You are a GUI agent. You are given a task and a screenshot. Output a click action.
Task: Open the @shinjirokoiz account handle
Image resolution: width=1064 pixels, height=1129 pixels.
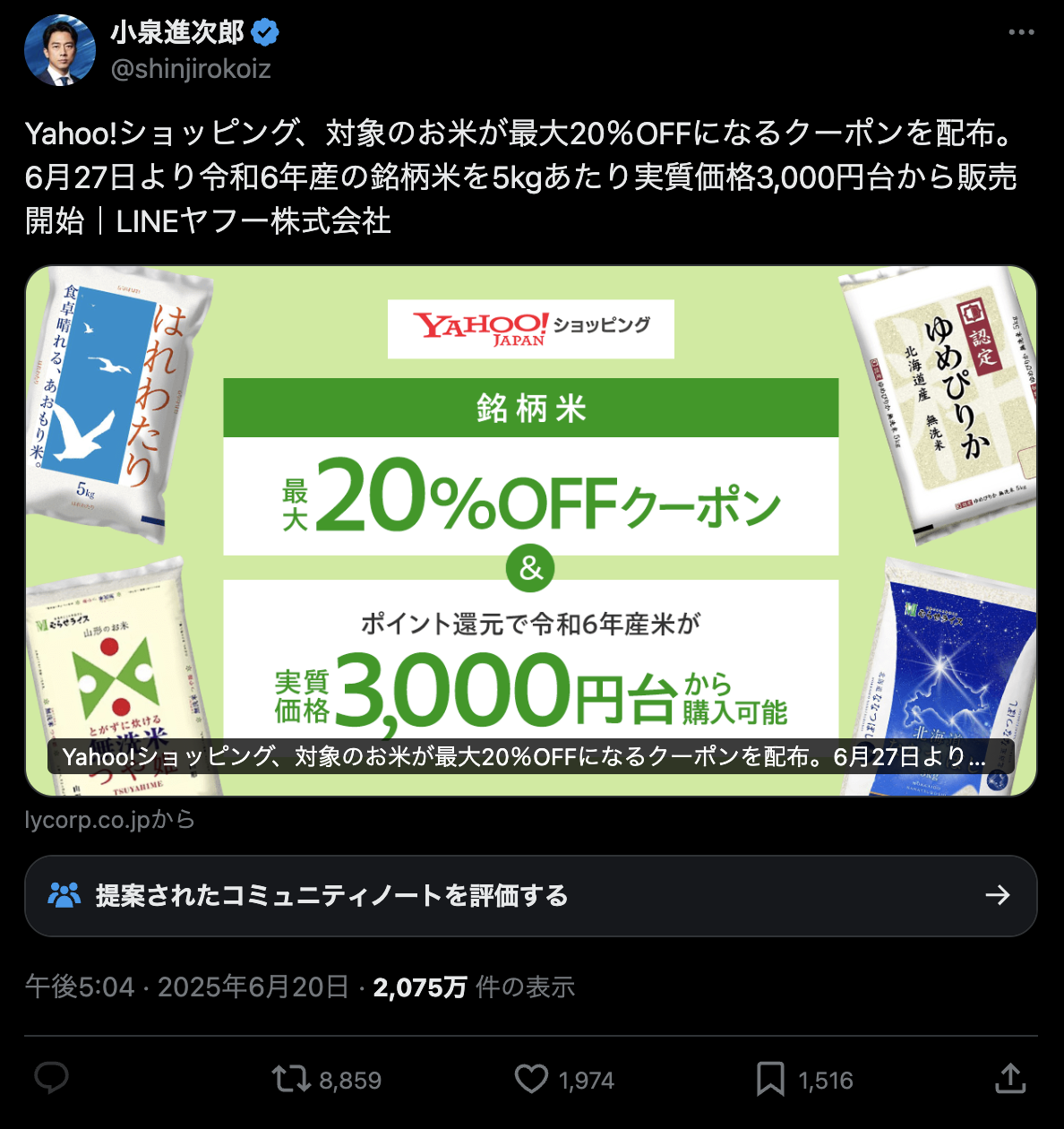click(x=190, y=69)
